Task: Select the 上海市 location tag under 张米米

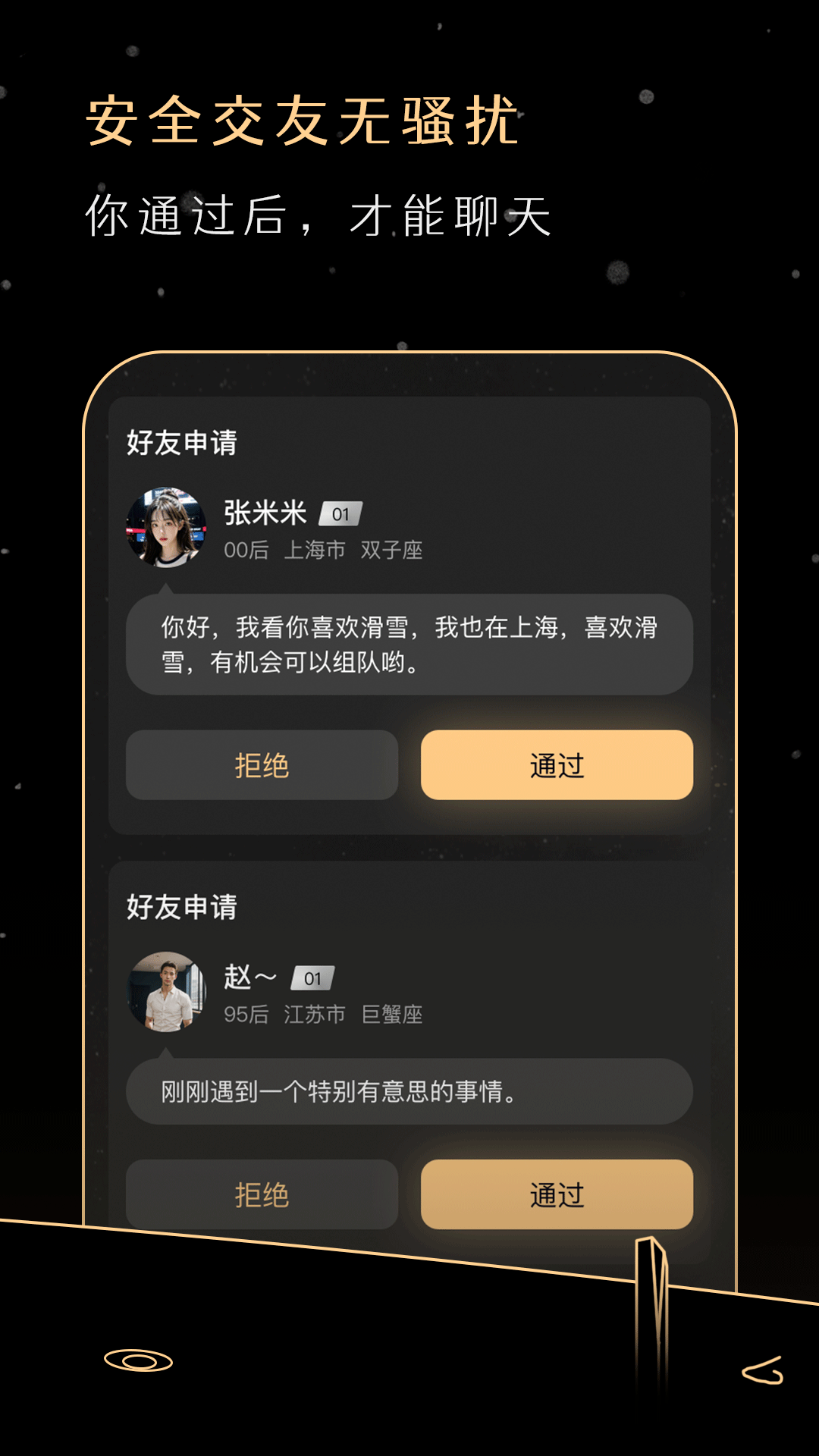Action: click(314, 553)
